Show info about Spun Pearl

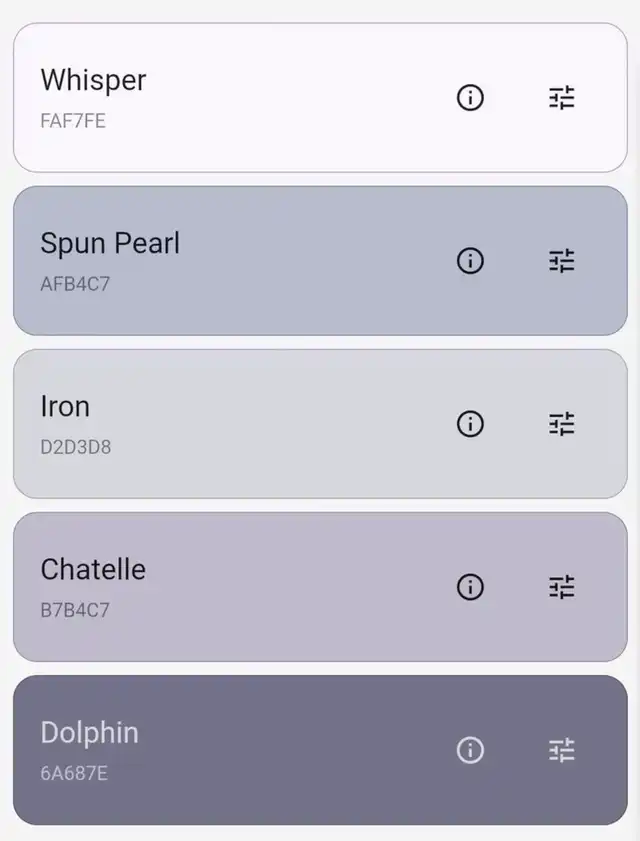470,261
